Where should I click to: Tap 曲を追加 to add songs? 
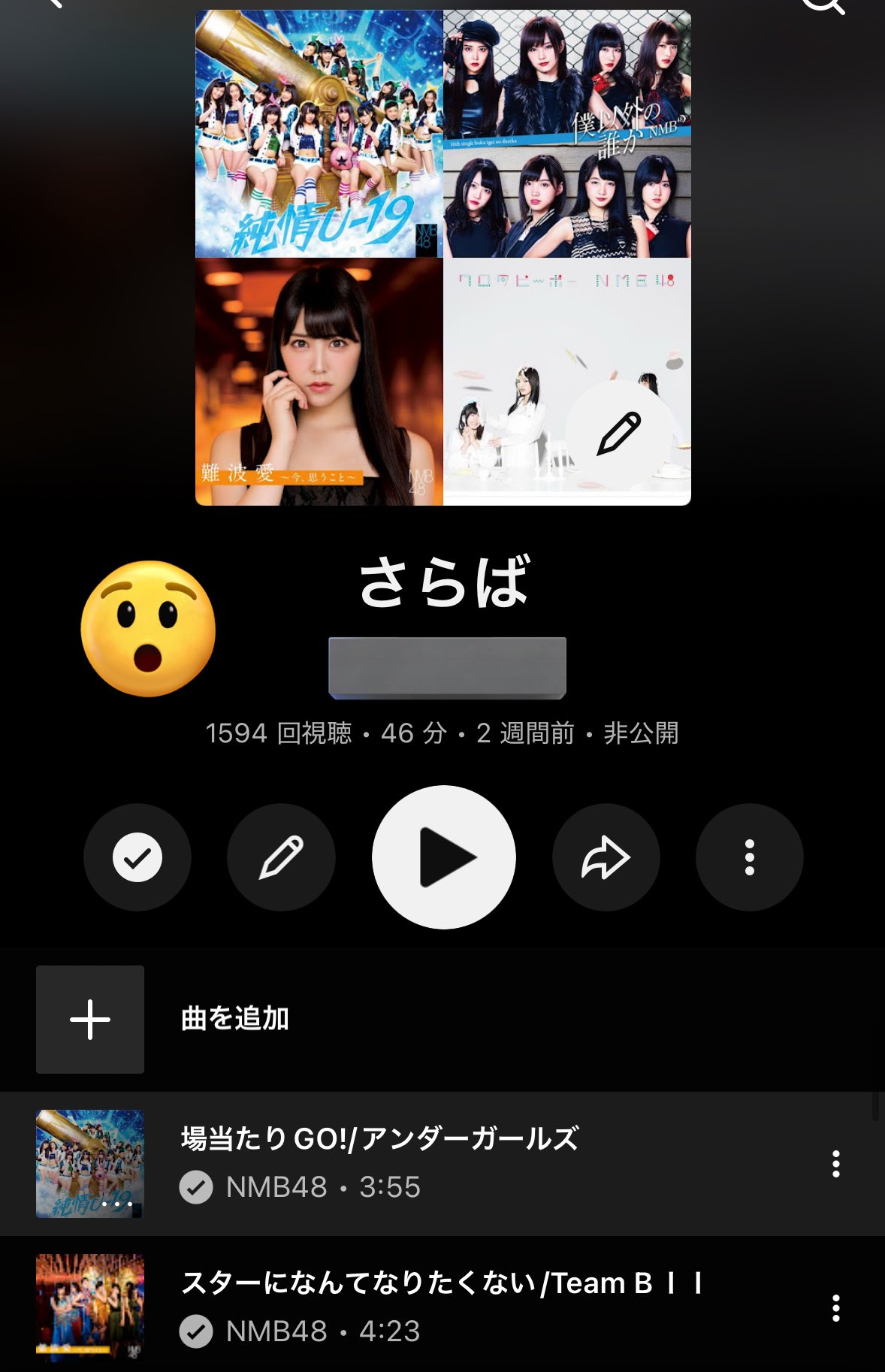[x=235, y=1019]
